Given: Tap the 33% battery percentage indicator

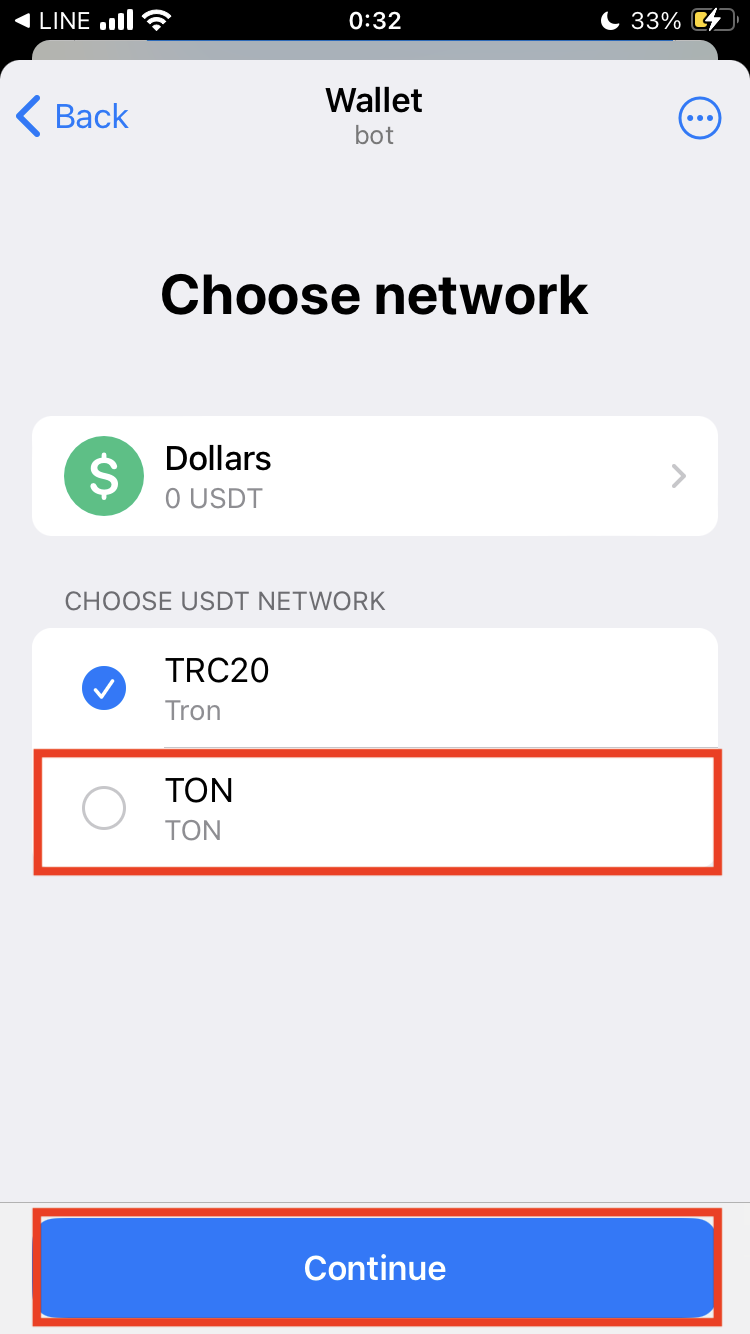Looking at the screenshot, I should point(655,18).
